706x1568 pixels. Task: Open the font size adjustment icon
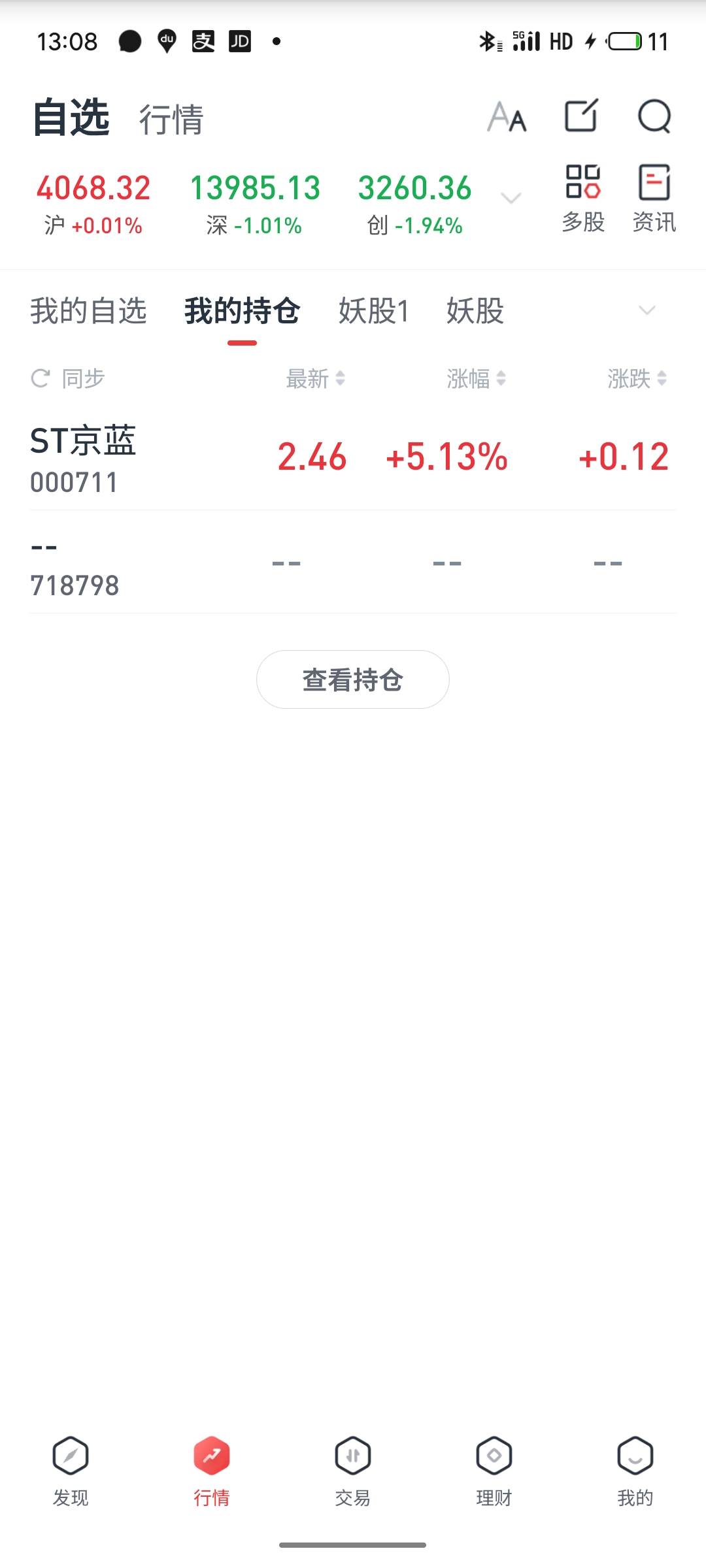click(x=507, y=118)
